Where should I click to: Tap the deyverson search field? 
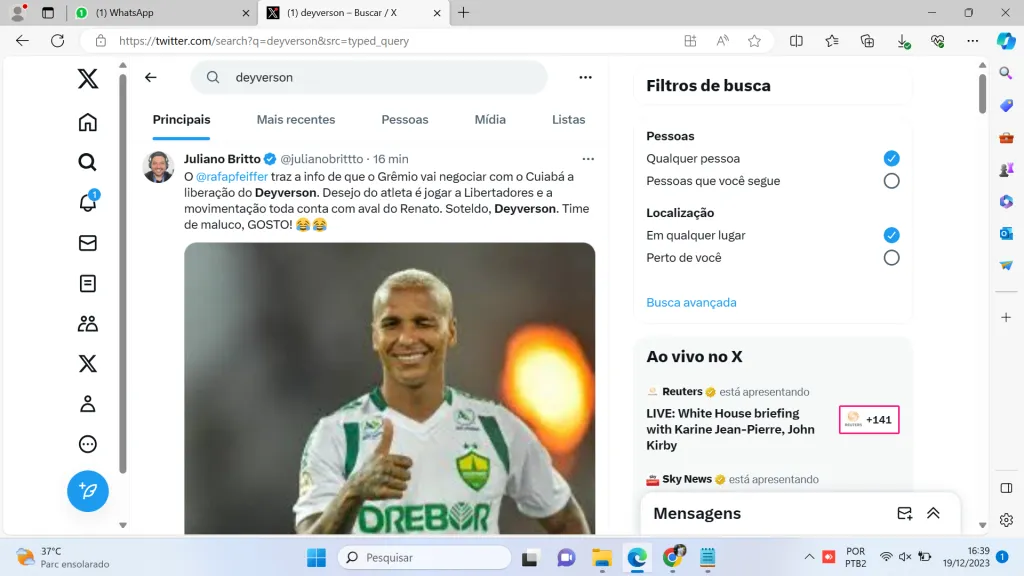coord(380,77)
